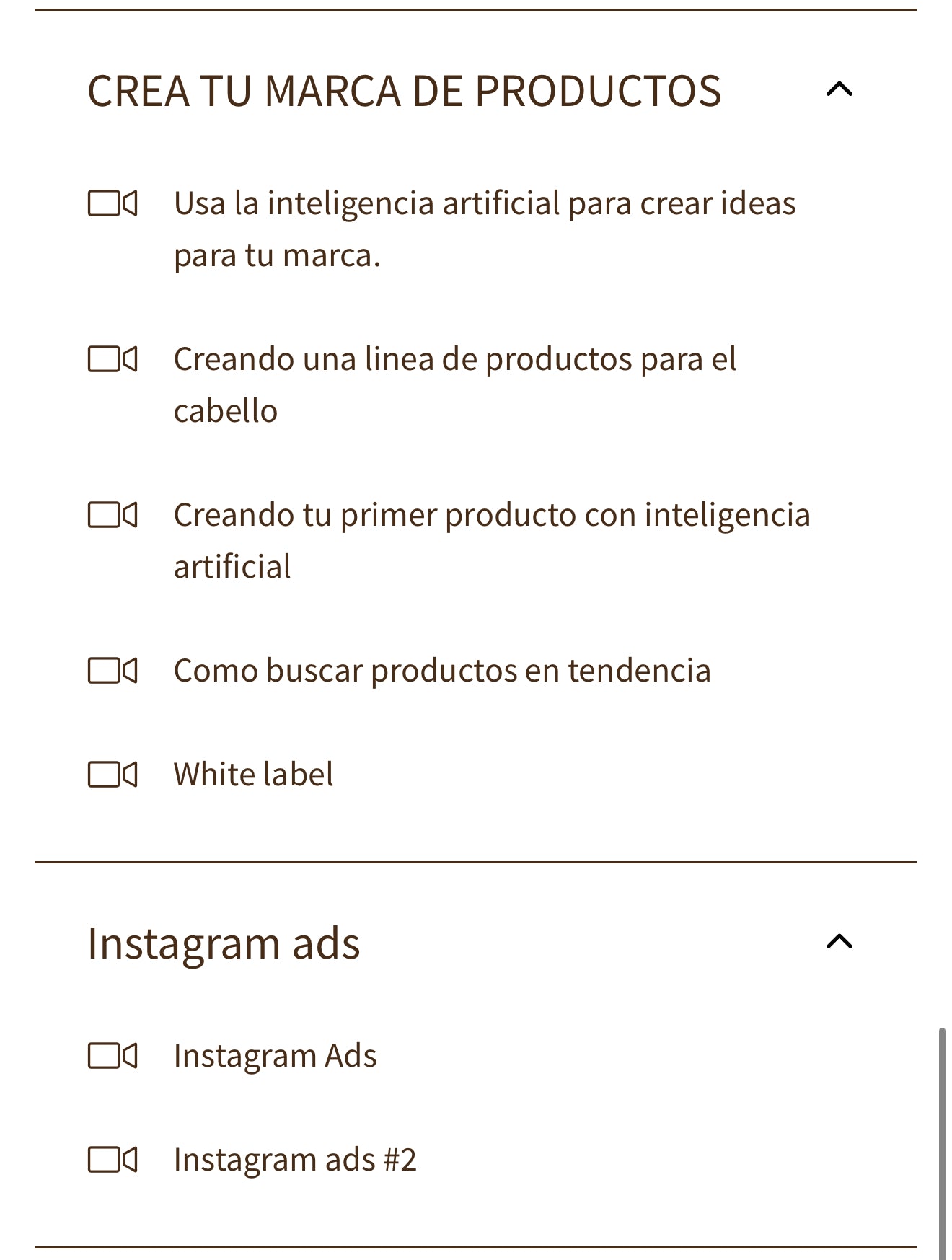
Task: Open the "White label" lesson
Action: (x=252, y=774)
